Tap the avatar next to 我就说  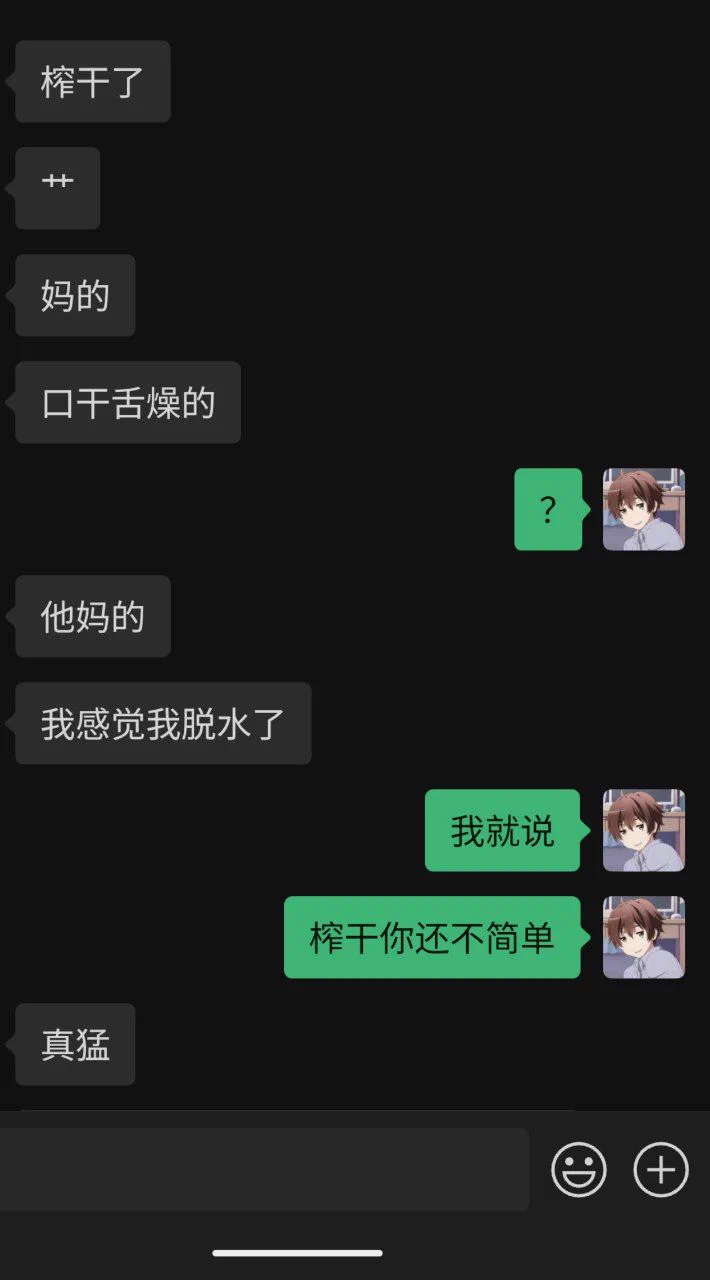(643, 830)
